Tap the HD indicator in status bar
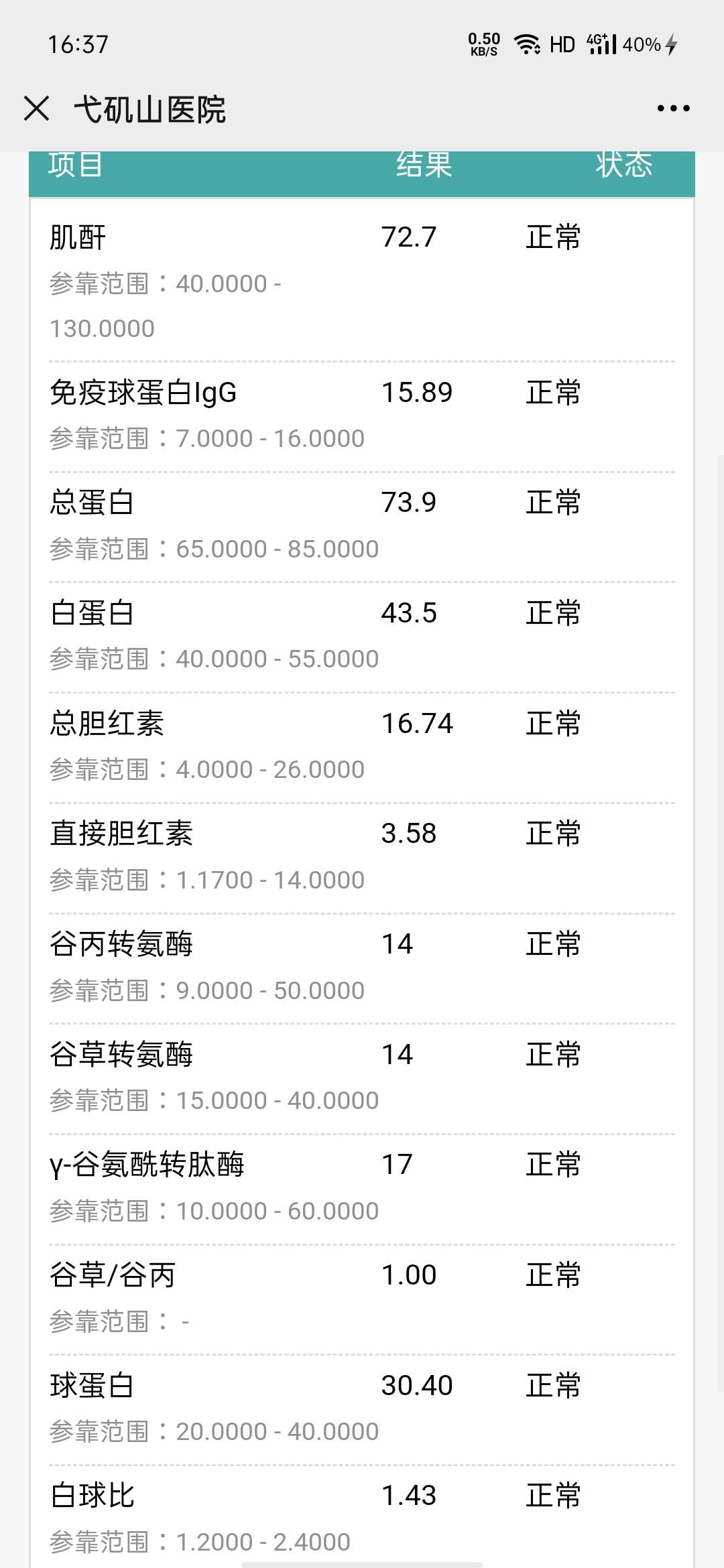The height and width of the screenshot is (1568, 724). [562, 44]
